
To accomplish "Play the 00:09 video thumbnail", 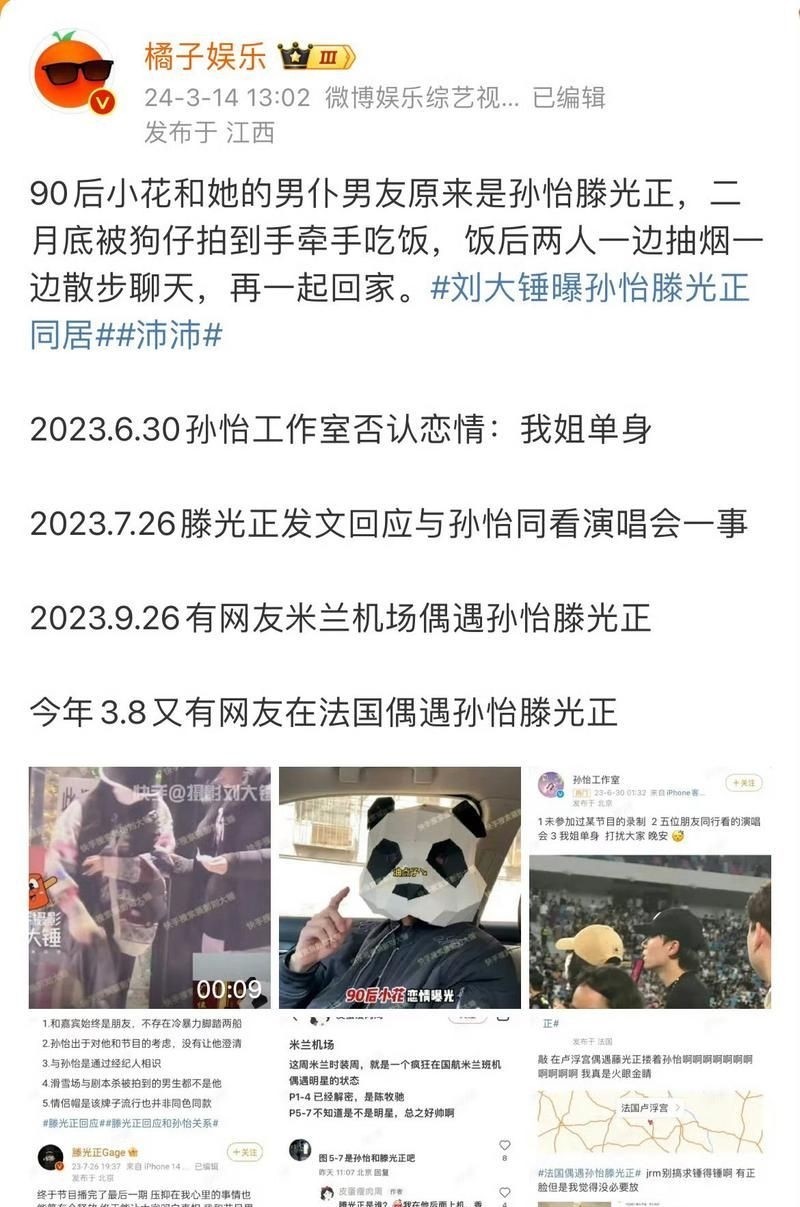I will [x=149, y=887].
